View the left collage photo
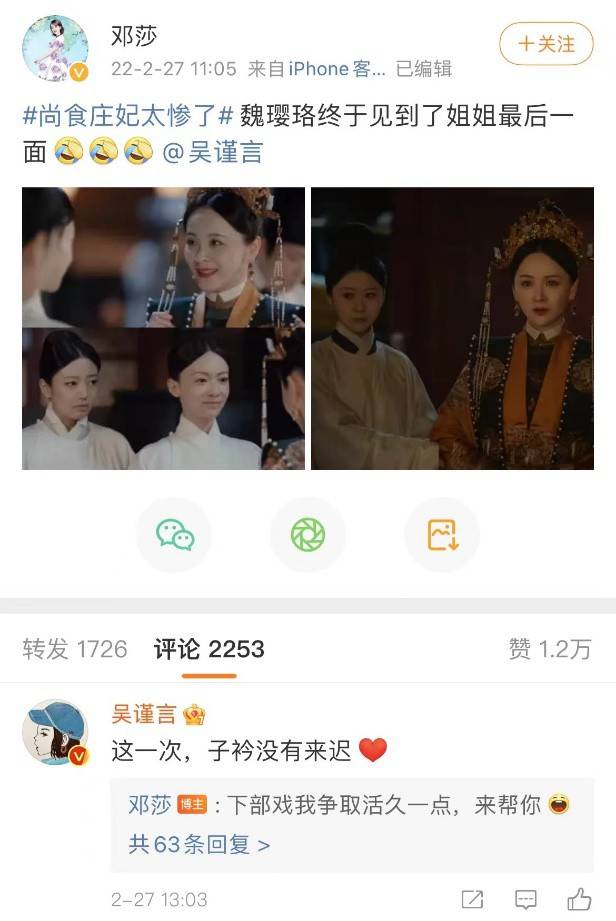Viewport: 616px width, 921px height. pyautogui.click(x=163, y=328)
